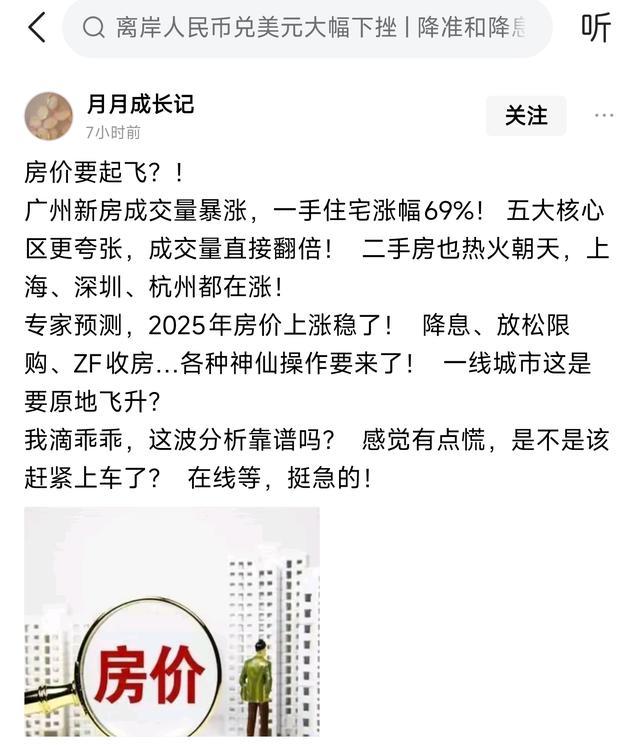Tap the 听 listen button
640x745 pixels.
pos(597,28)
